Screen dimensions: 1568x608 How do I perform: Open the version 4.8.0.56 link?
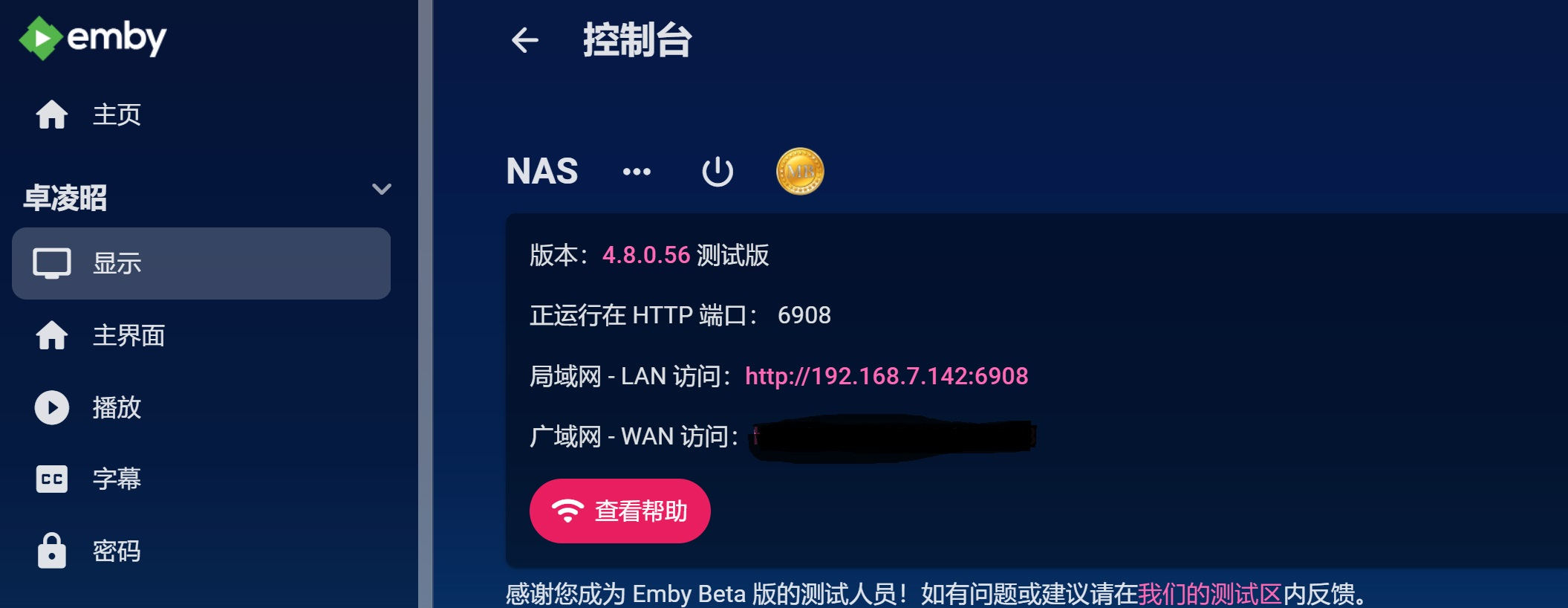[646, 255]
